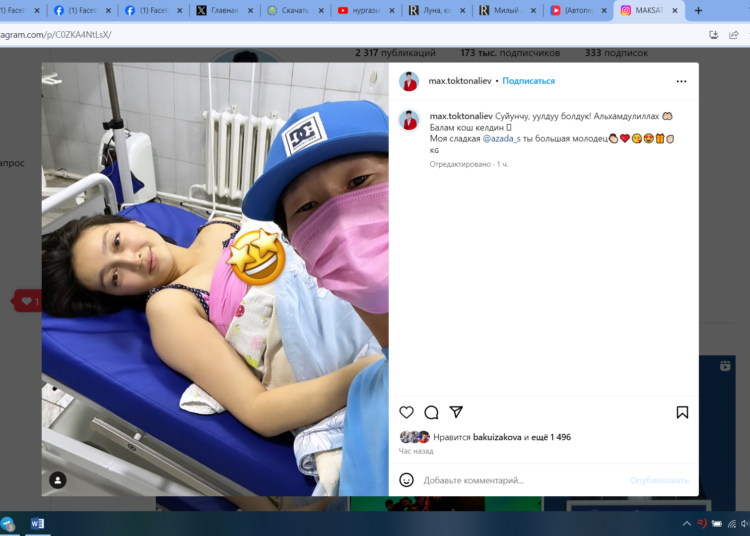The width and height of the screenshot is (750, 536).
Task: Open the comment bubble icon
Action: [x=431, y=412]
